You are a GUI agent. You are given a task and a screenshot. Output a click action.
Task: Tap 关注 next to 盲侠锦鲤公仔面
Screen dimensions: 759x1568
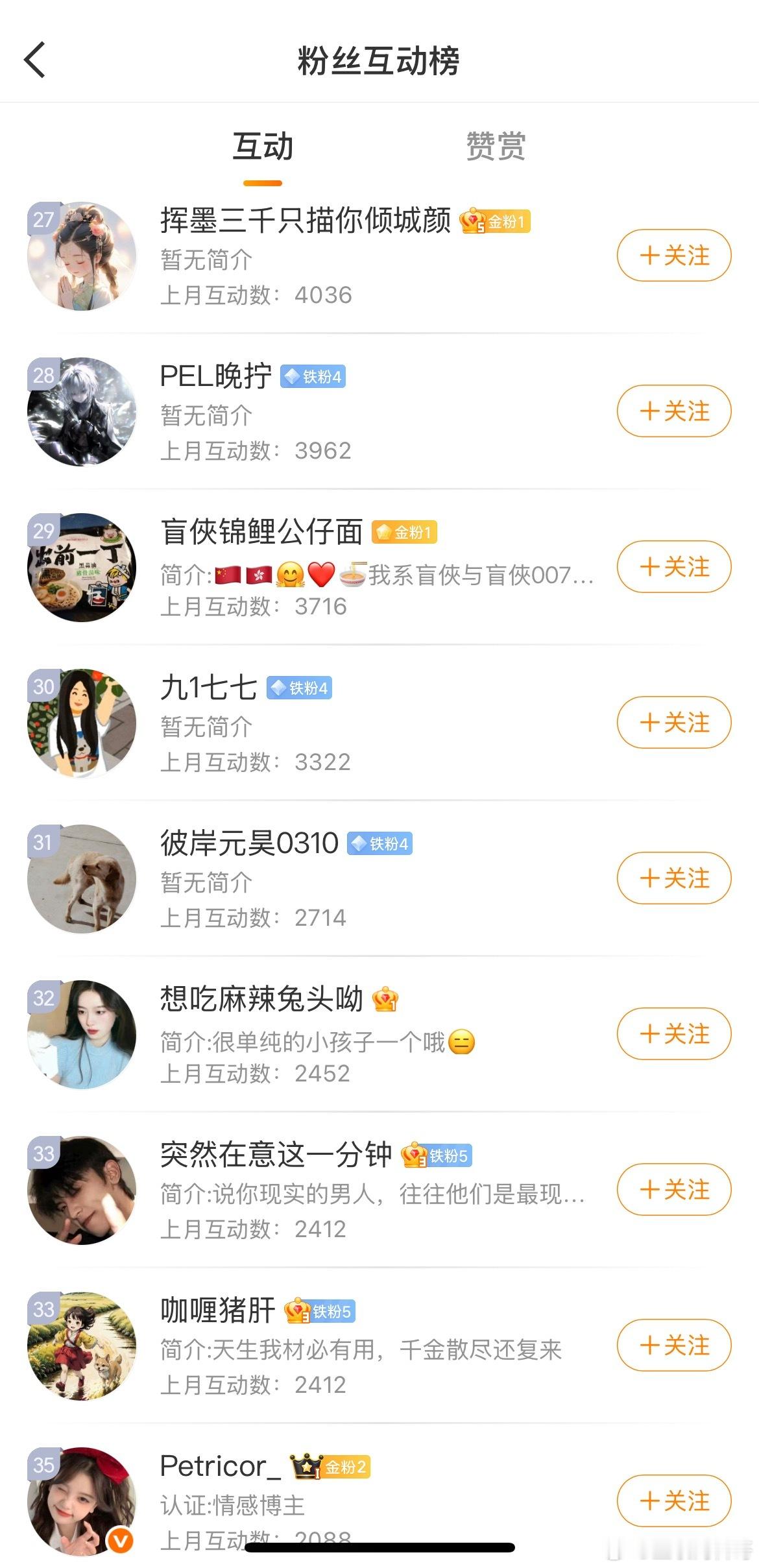click(x=673, y=567)
